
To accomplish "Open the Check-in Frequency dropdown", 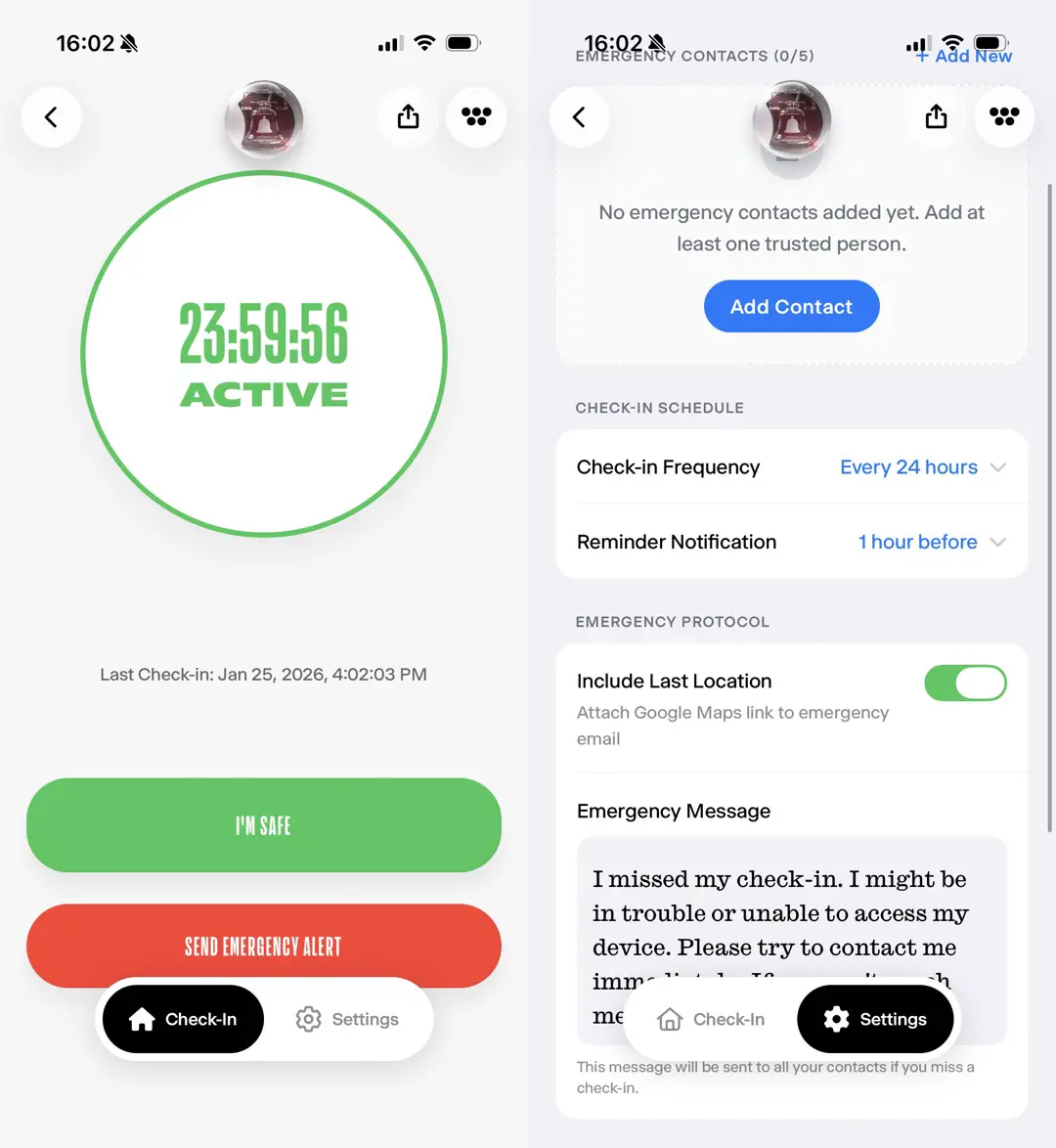I will [x=922, y=467].
